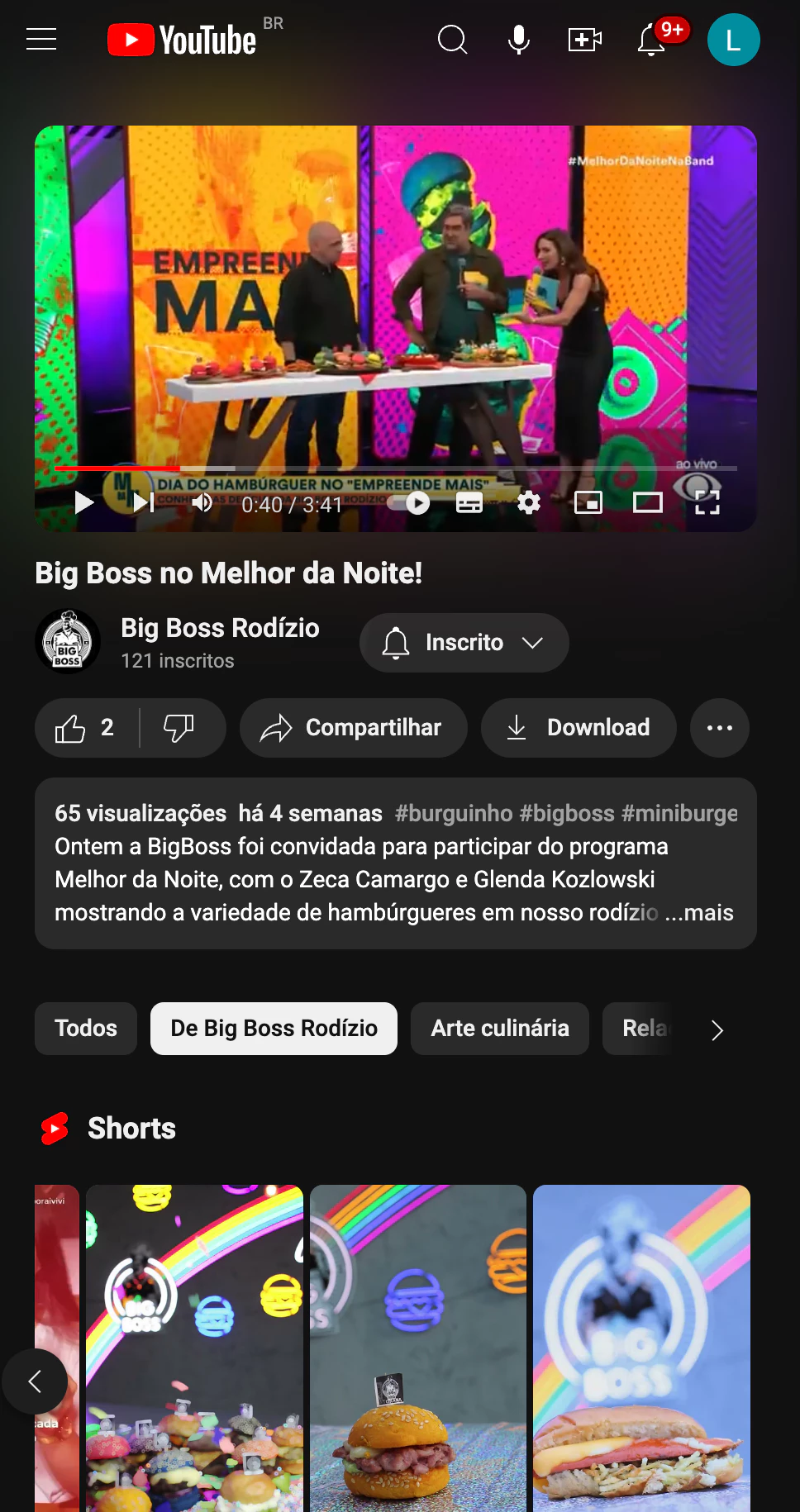Play the paused video
The width and height of the screenshot is (800, 1512).
83,502
